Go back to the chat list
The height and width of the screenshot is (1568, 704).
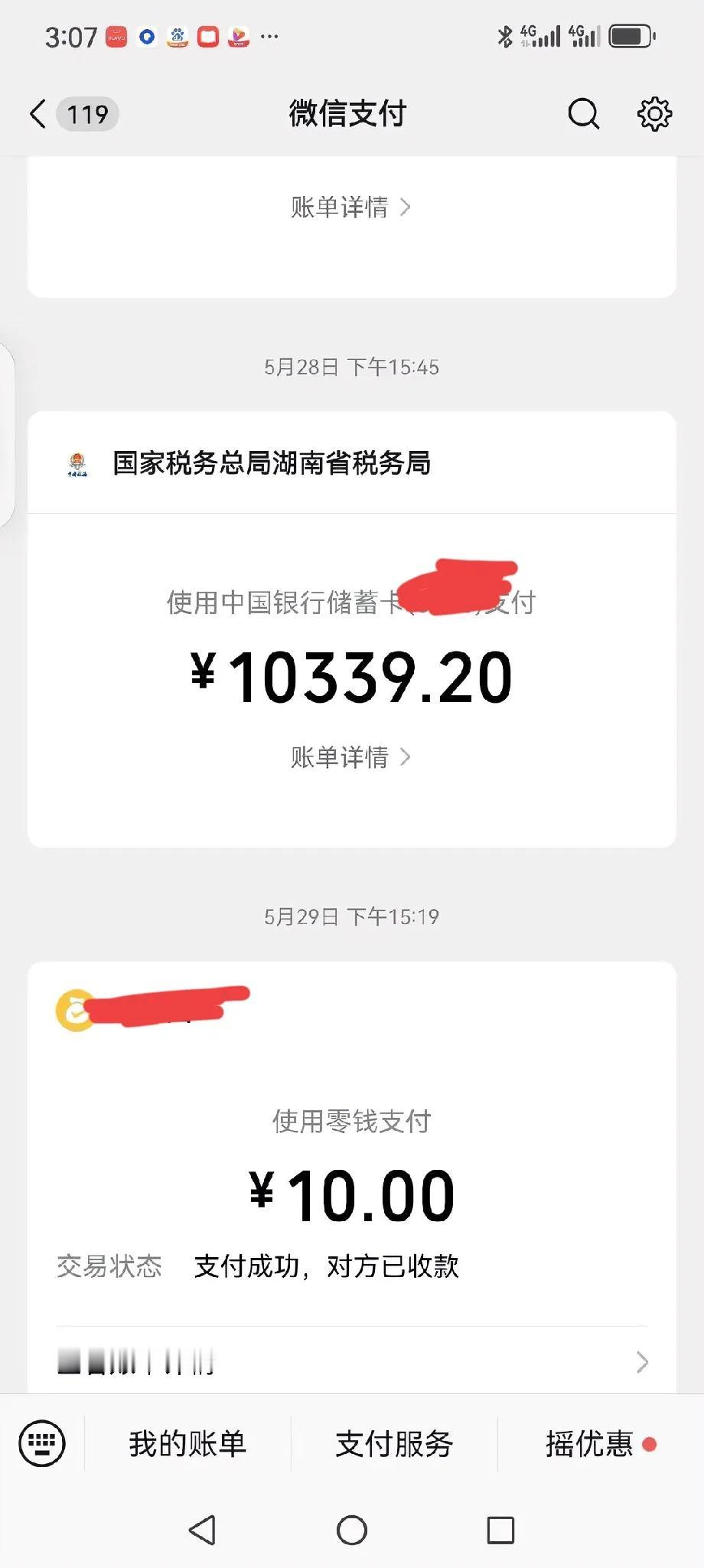coord(38,115)
